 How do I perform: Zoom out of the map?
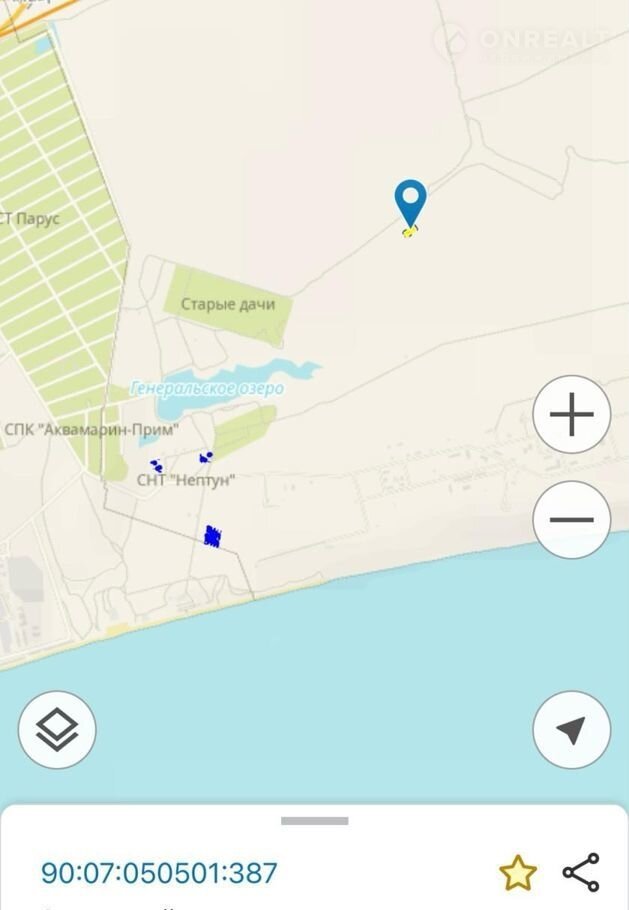[571, 519]
